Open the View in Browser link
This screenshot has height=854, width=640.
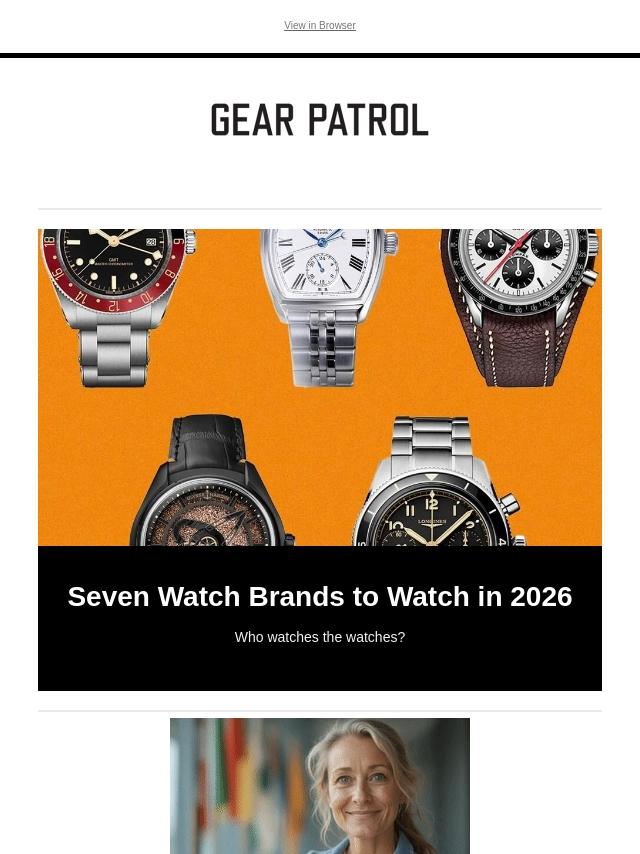click(x=319, y=26)
